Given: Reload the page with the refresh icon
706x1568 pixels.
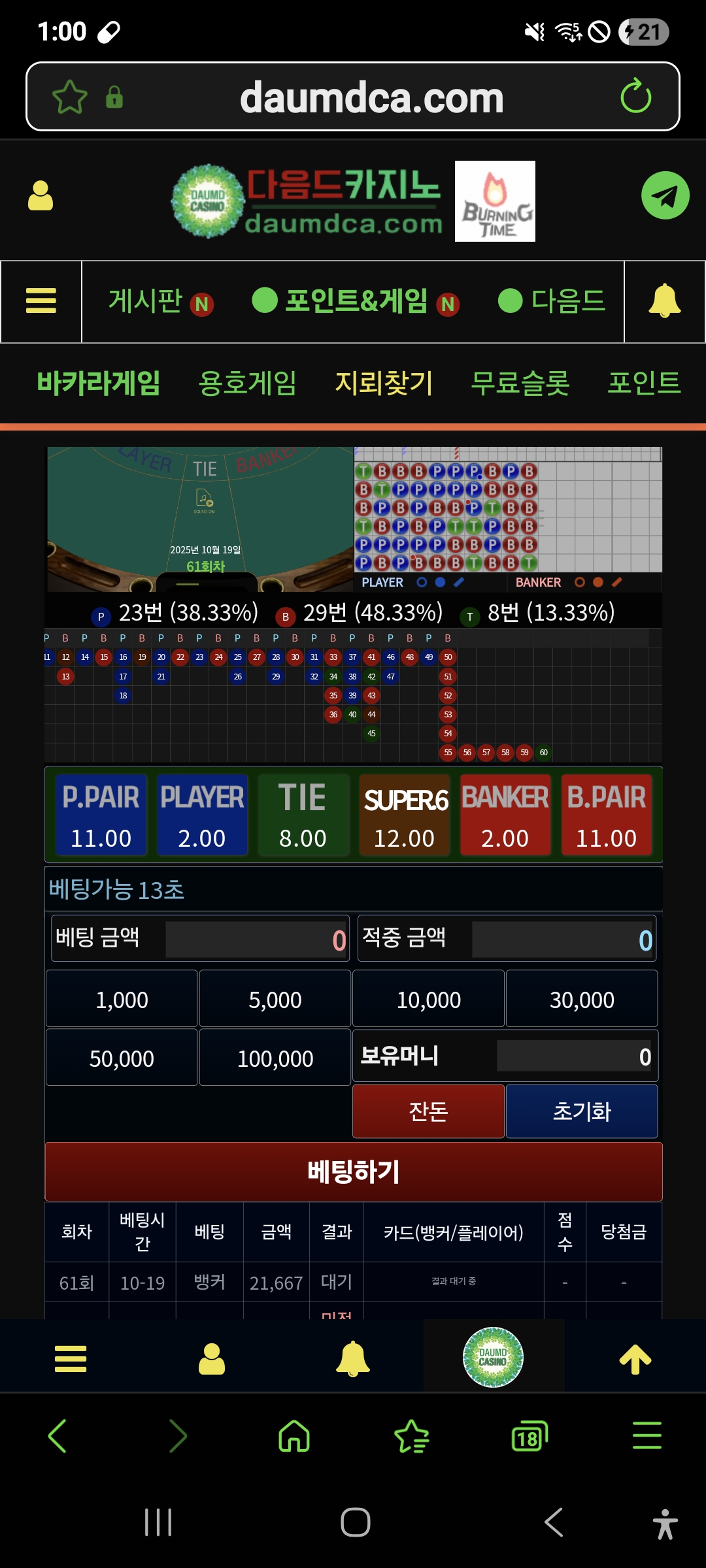Looking at the screenshot, I should click(x=635, y=97).
